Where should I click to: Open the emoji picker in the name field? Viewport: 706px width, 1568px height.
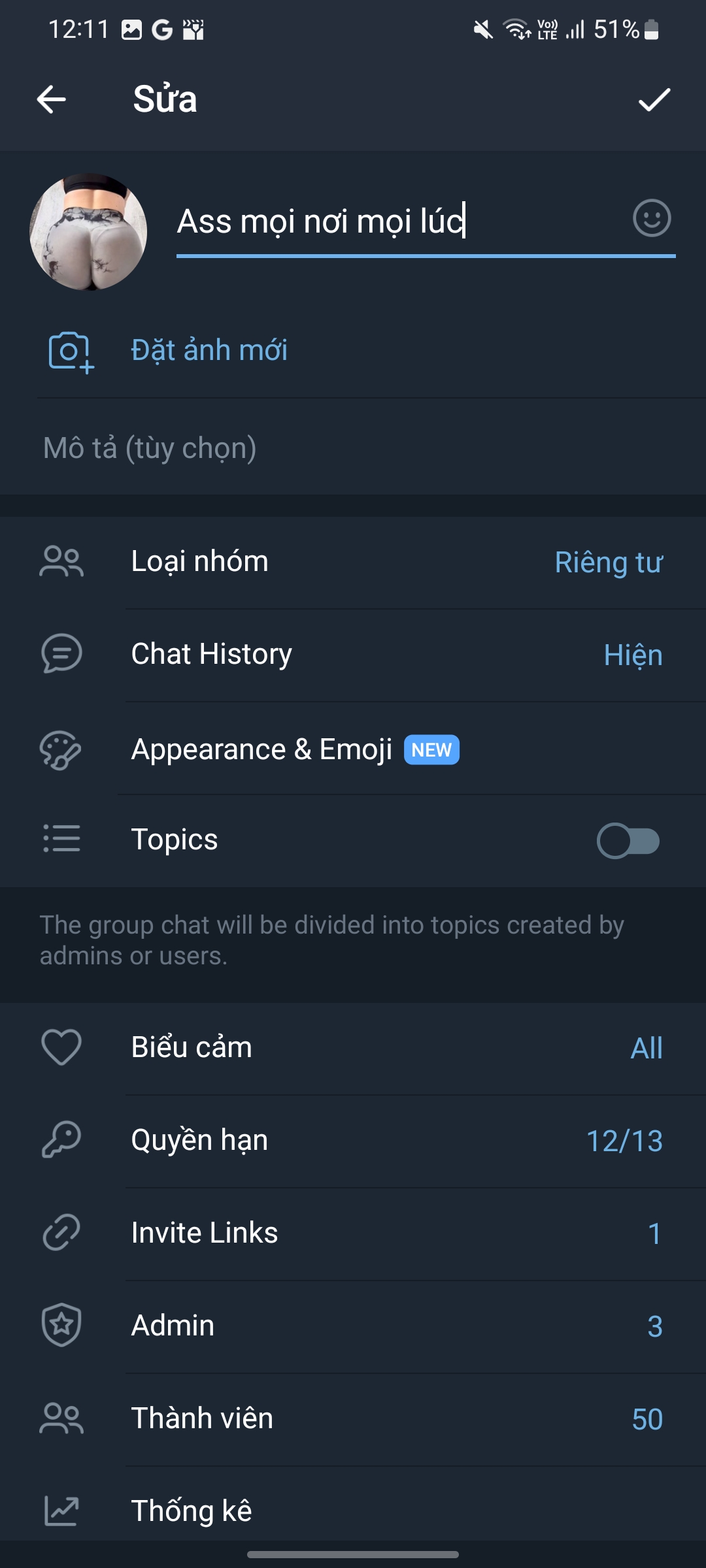tap(652, 219)
